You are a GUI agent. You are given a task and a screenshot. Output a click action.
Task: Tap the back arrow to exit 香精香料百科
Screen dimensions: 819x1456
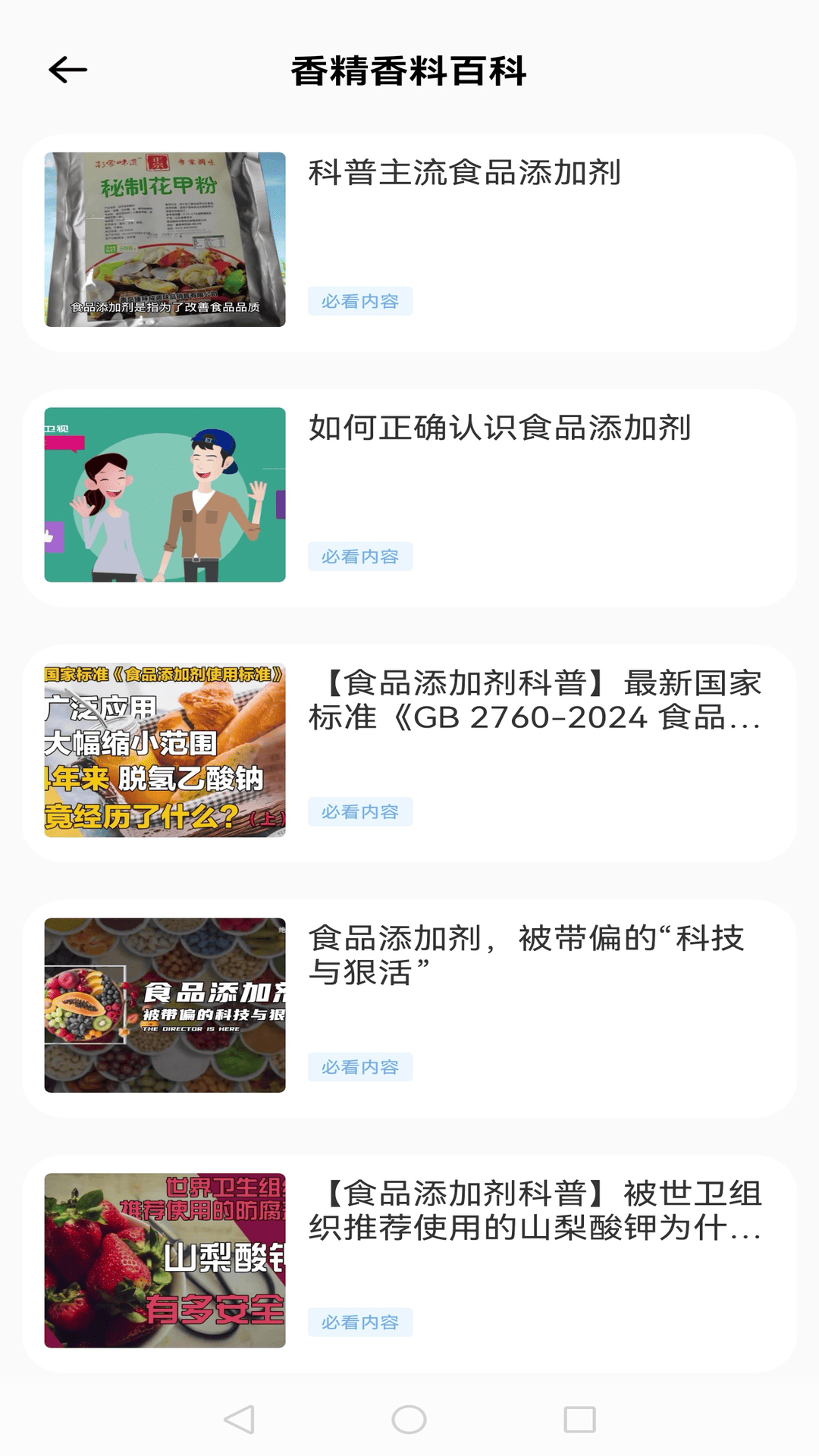point(65,71)
